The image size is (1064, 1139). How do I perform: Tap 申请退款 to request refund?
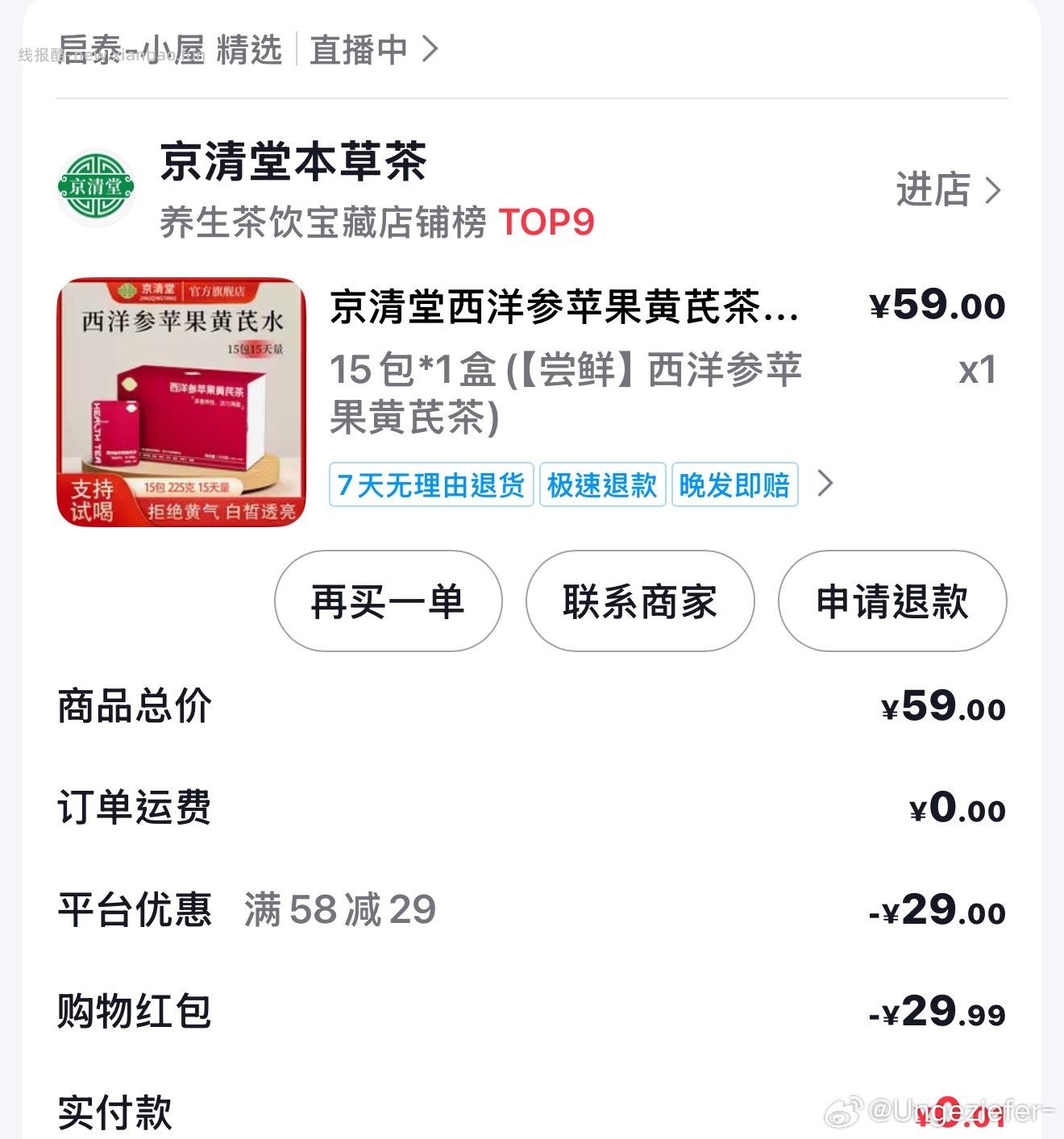[892, 602]
